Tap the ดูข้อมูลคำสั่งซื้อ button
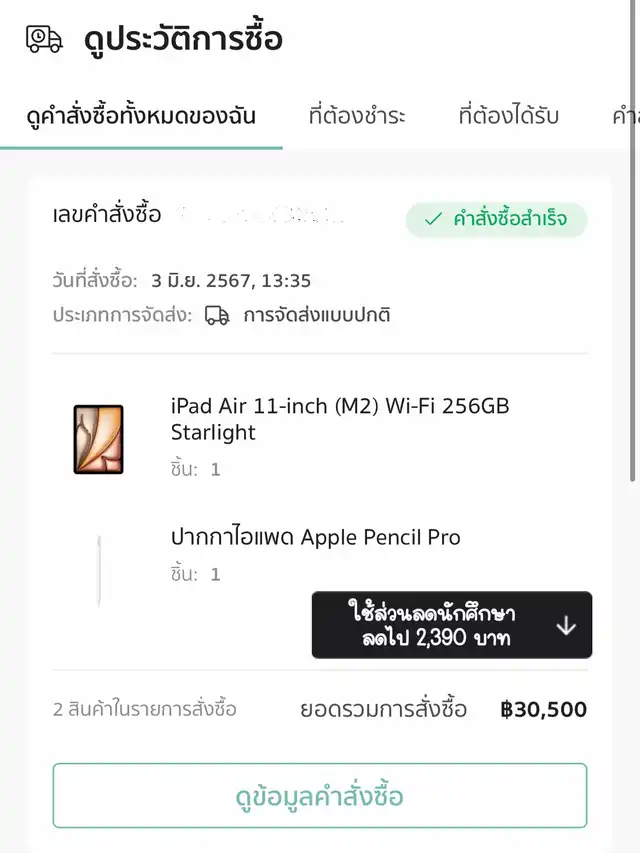Image resolution: width=640 pixels, height=853 pixels. pyautogui.click(x=320, y=796)
